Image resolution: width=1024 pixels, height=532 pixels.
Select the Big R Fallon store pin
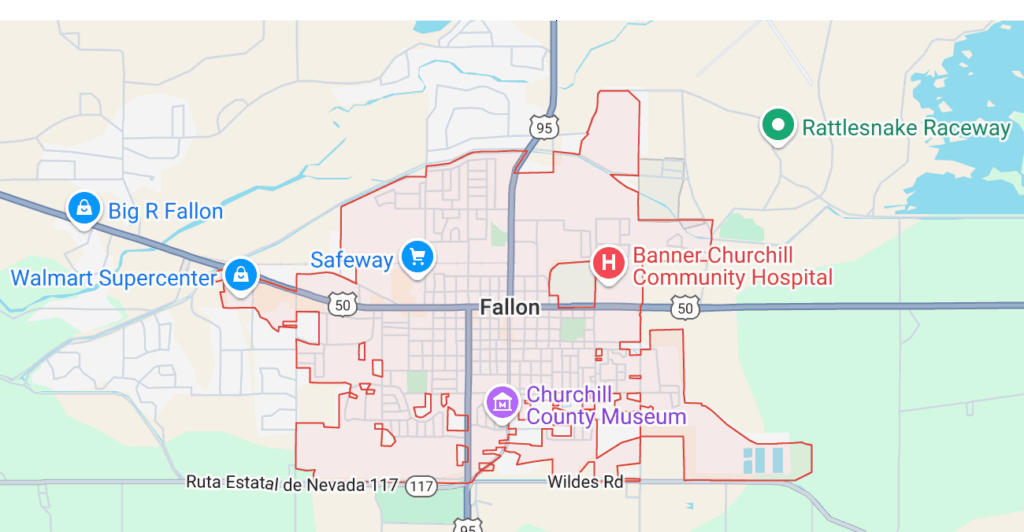pyautogui.click(x=84, y=208)
